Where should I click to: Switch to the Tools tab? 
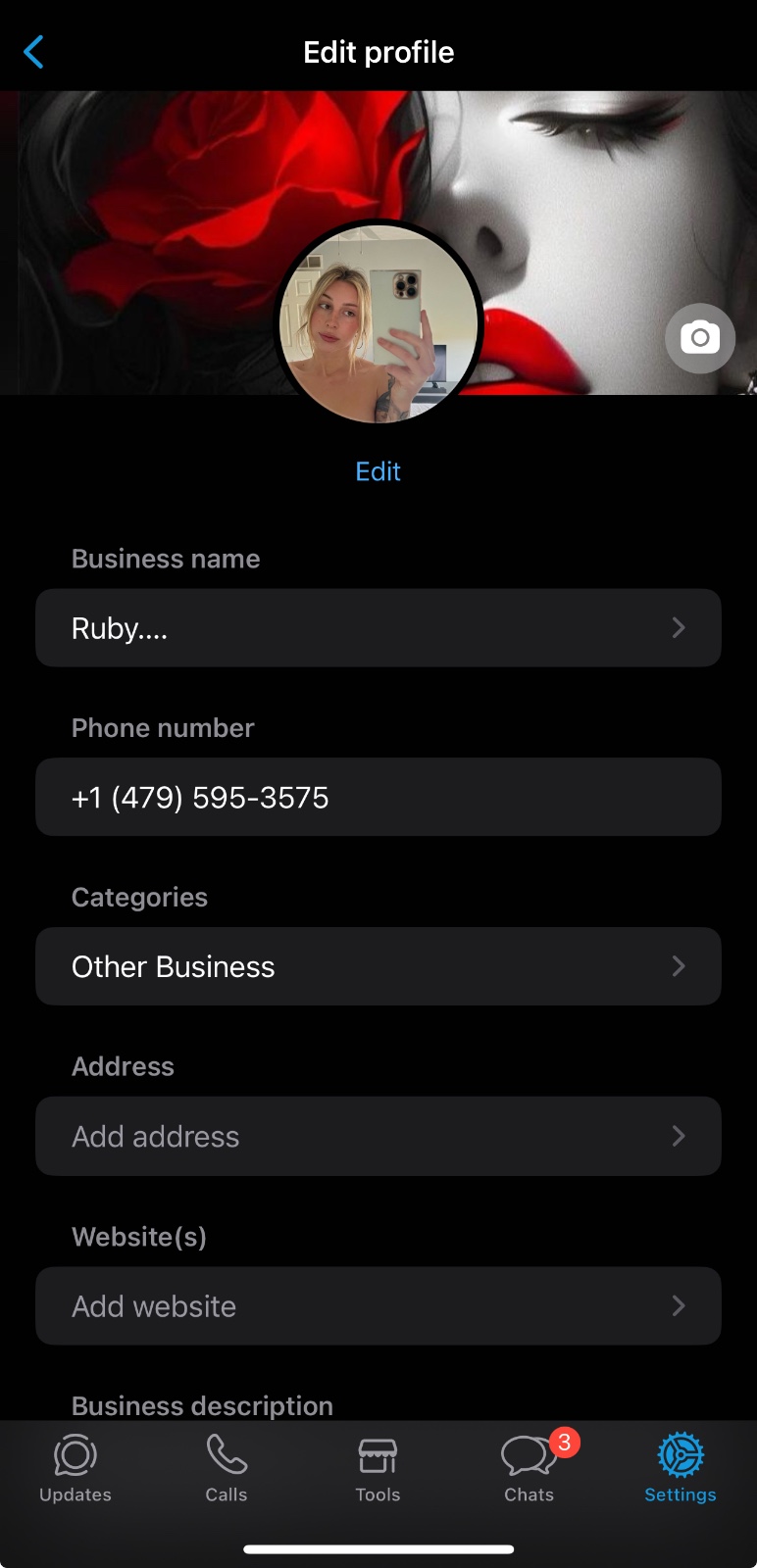(x=378, y=1467)
